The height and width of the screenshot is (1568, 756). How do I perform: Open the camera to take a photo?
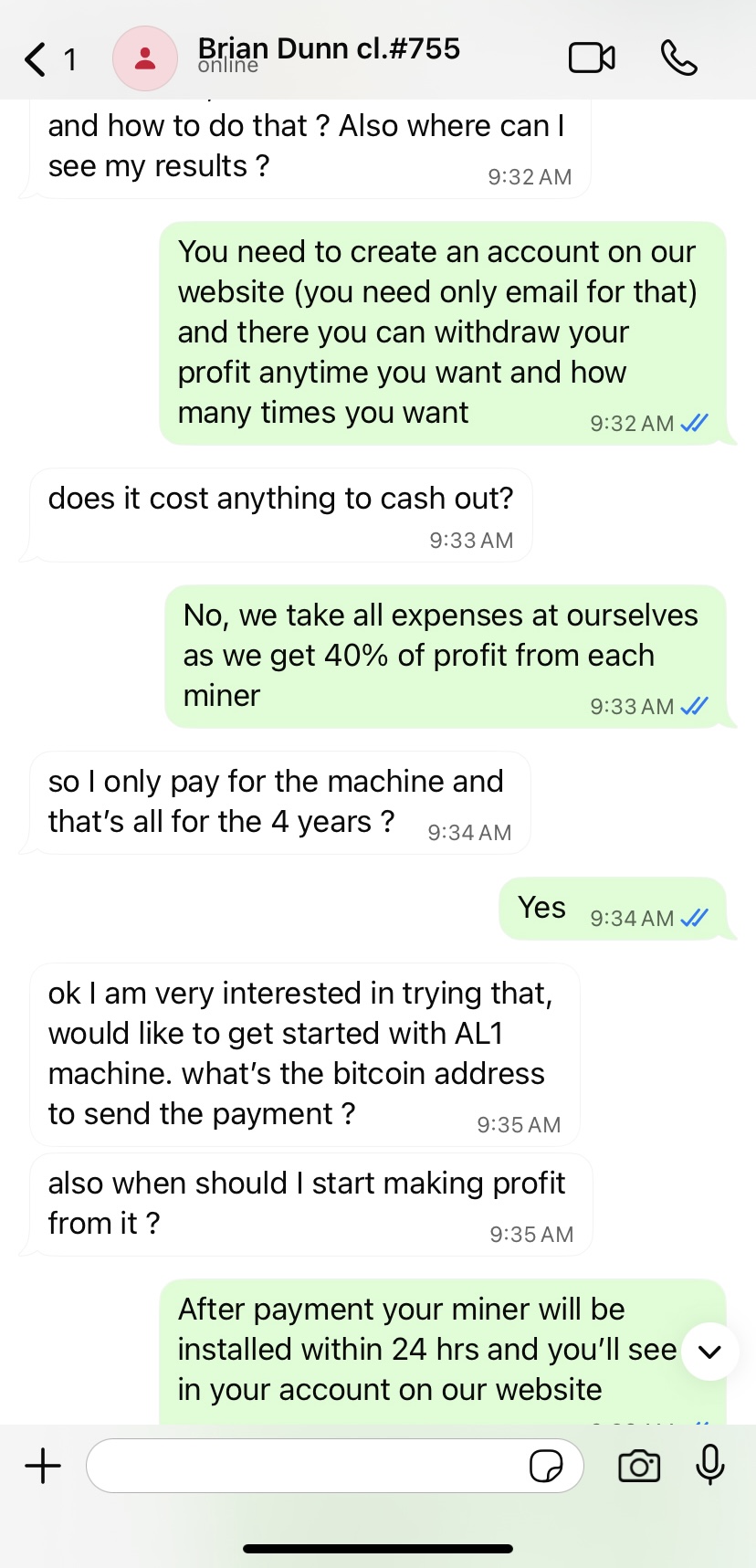tap(639, 1466)
